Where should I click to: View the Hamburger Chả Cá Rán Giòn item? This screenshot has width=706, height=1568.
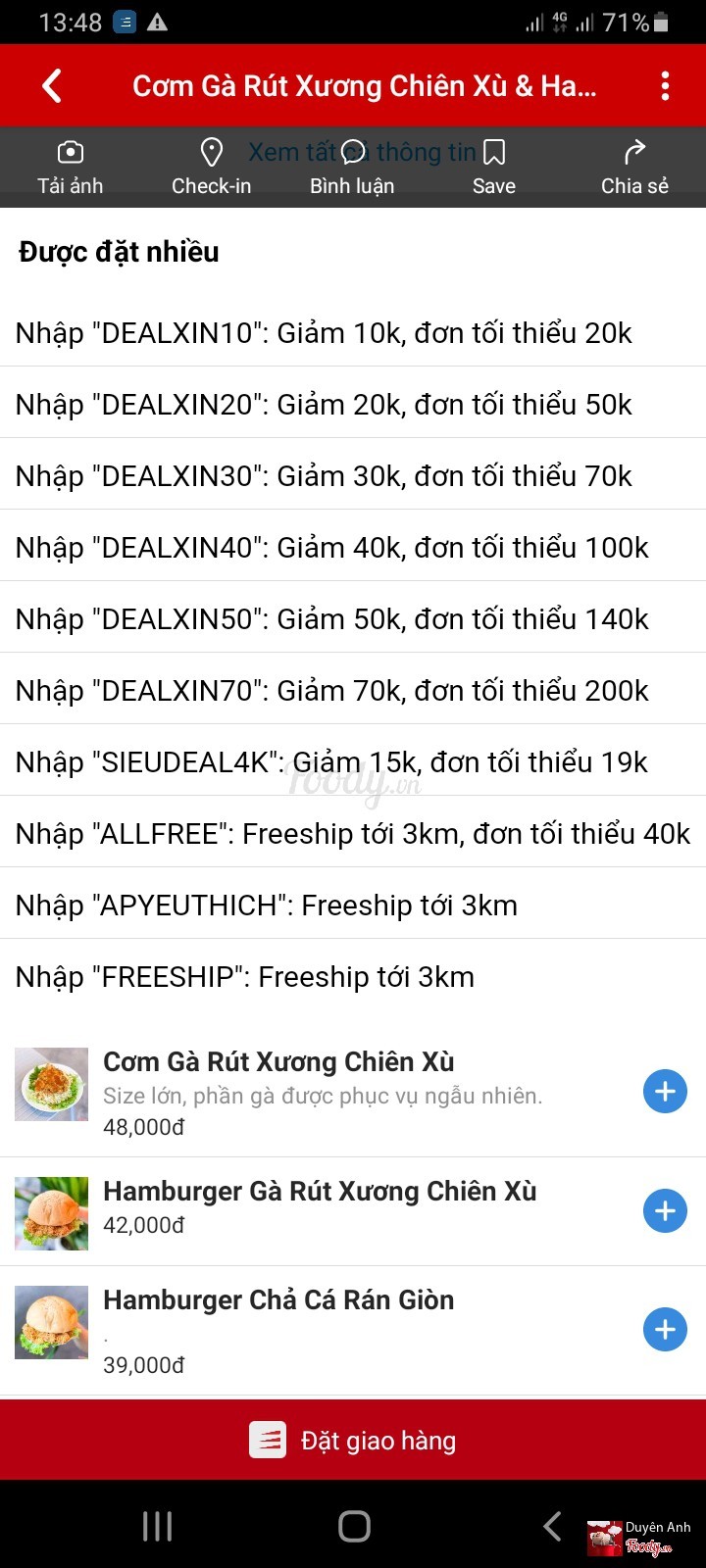tap(278, 1300)
